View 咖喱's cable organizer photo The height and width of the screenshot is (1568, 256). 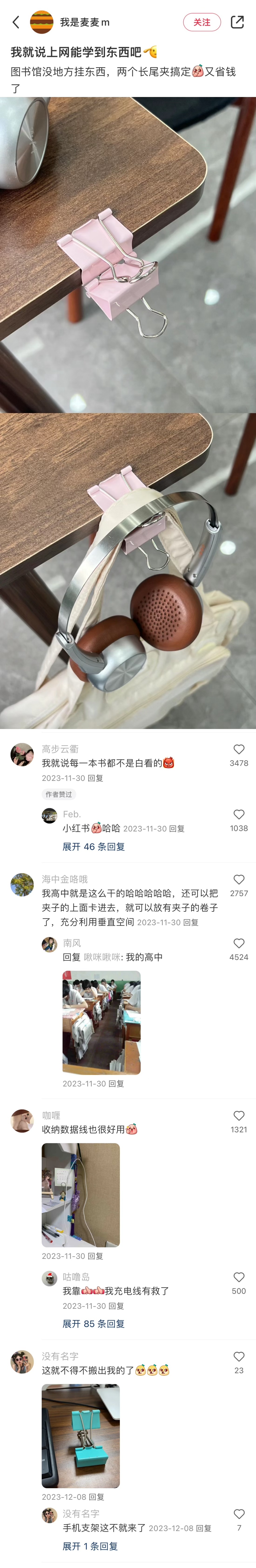(x=81, y=1195)
